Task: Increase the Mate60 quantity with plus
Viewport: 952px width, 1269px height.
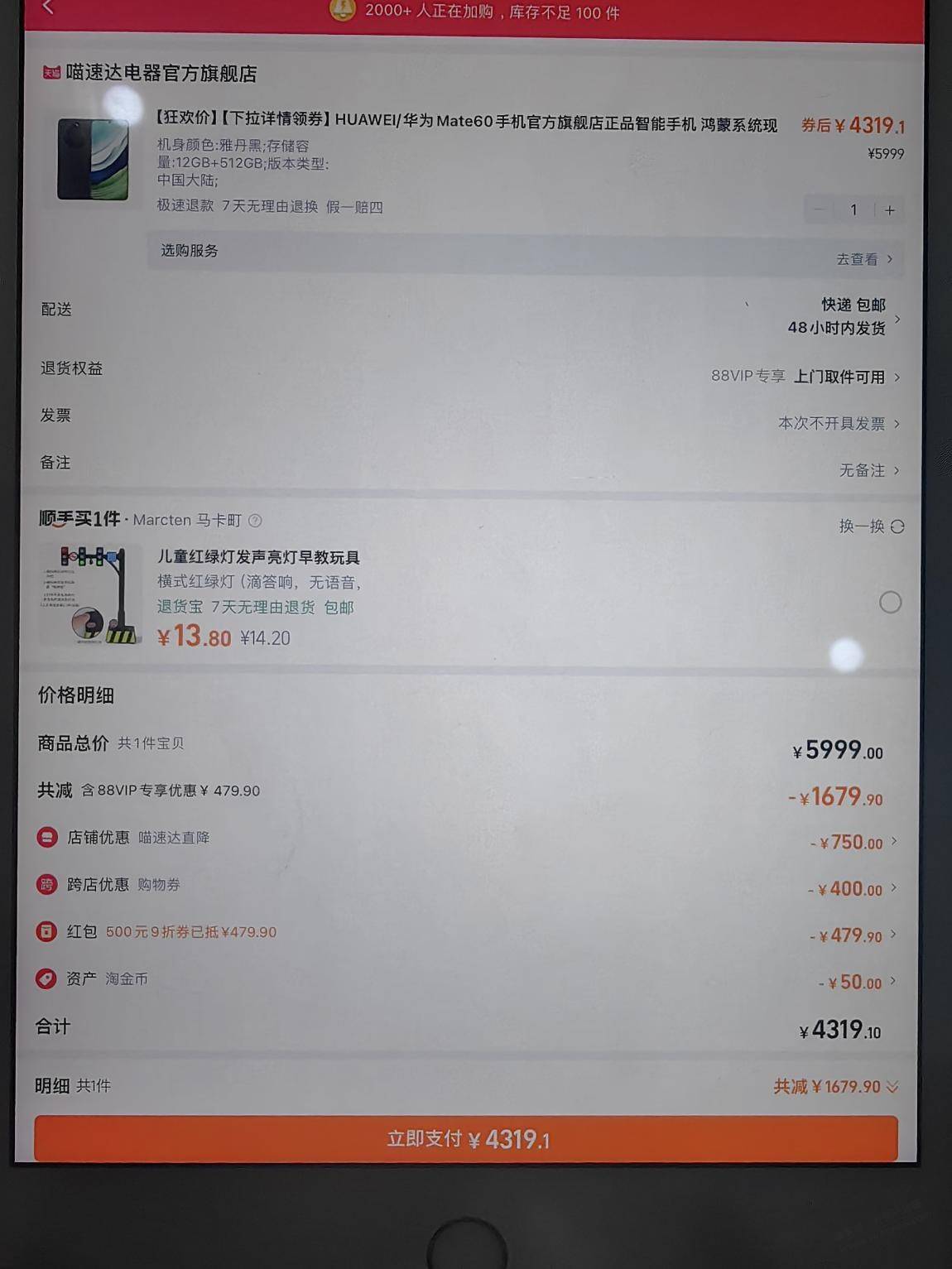Action: click(890, 210)
